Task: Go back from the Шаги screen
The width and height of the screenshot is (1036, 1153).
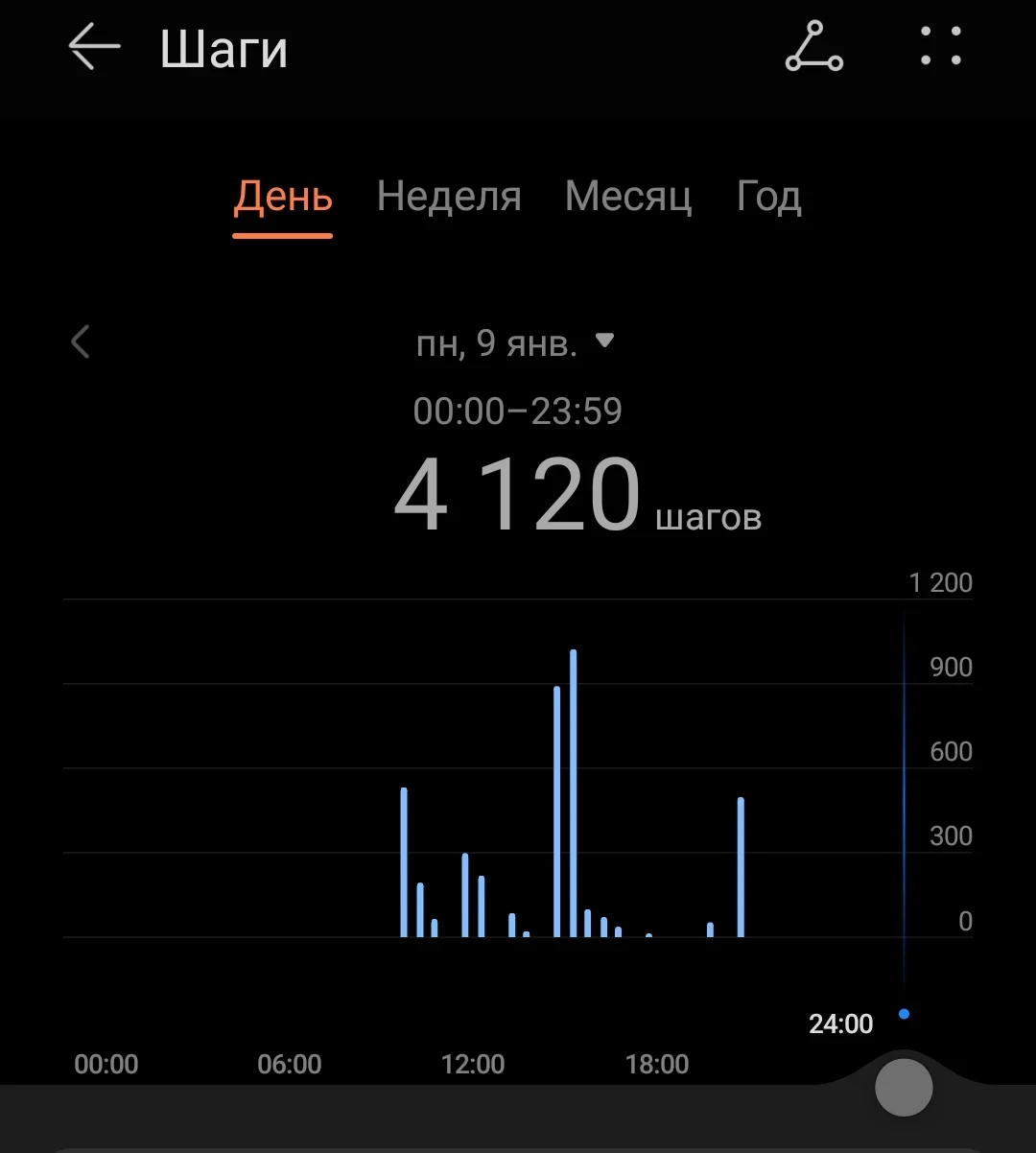Action: 94,48
